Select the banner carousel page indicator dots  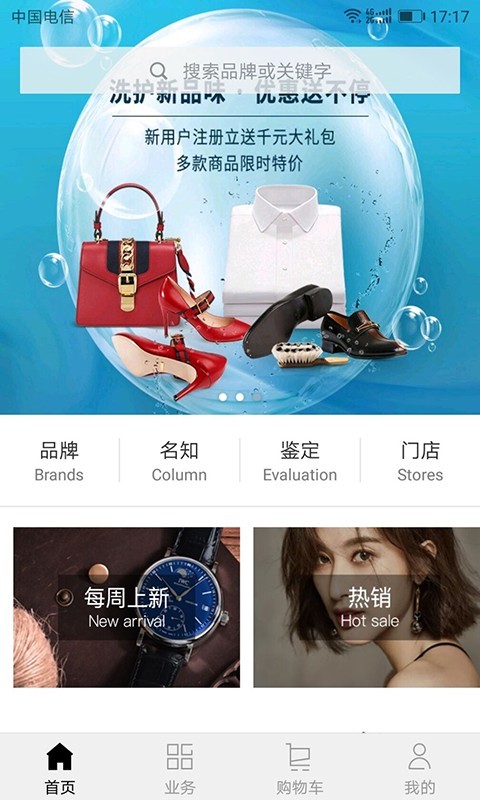[x=240, y=396]
